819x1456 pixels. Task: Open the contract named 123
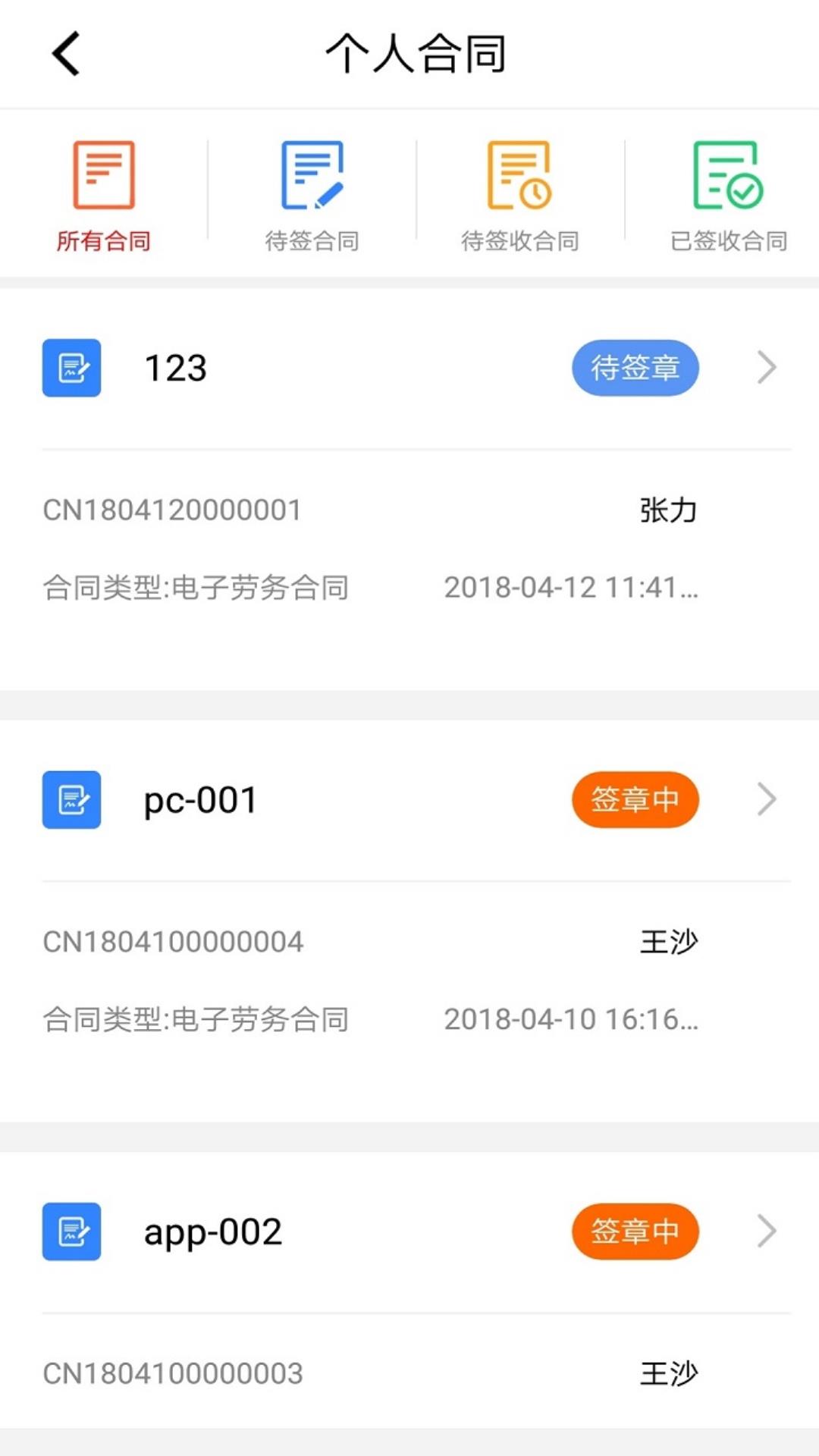[409, 489]
